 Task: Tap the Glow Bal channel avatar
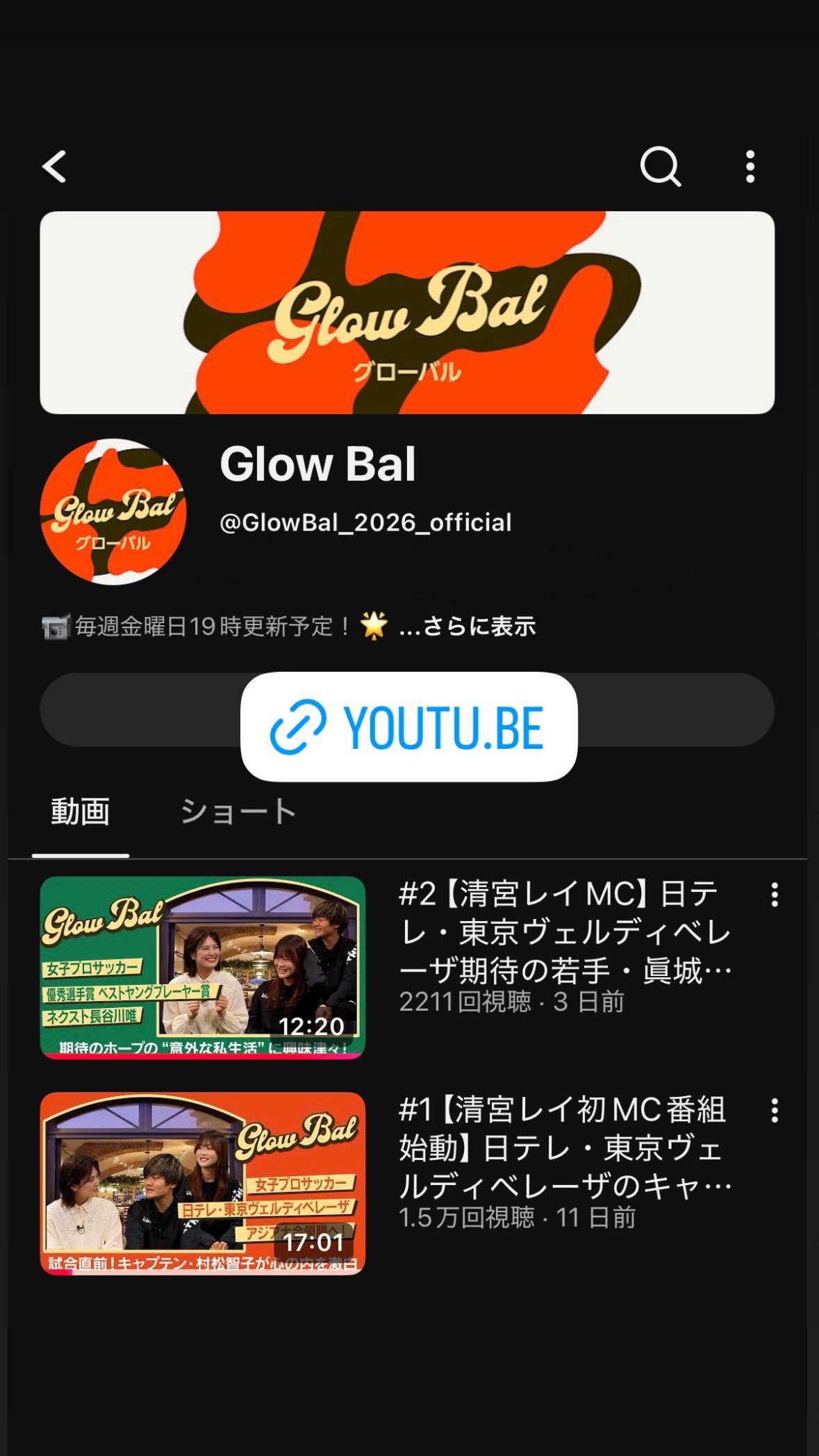(114, 512)
